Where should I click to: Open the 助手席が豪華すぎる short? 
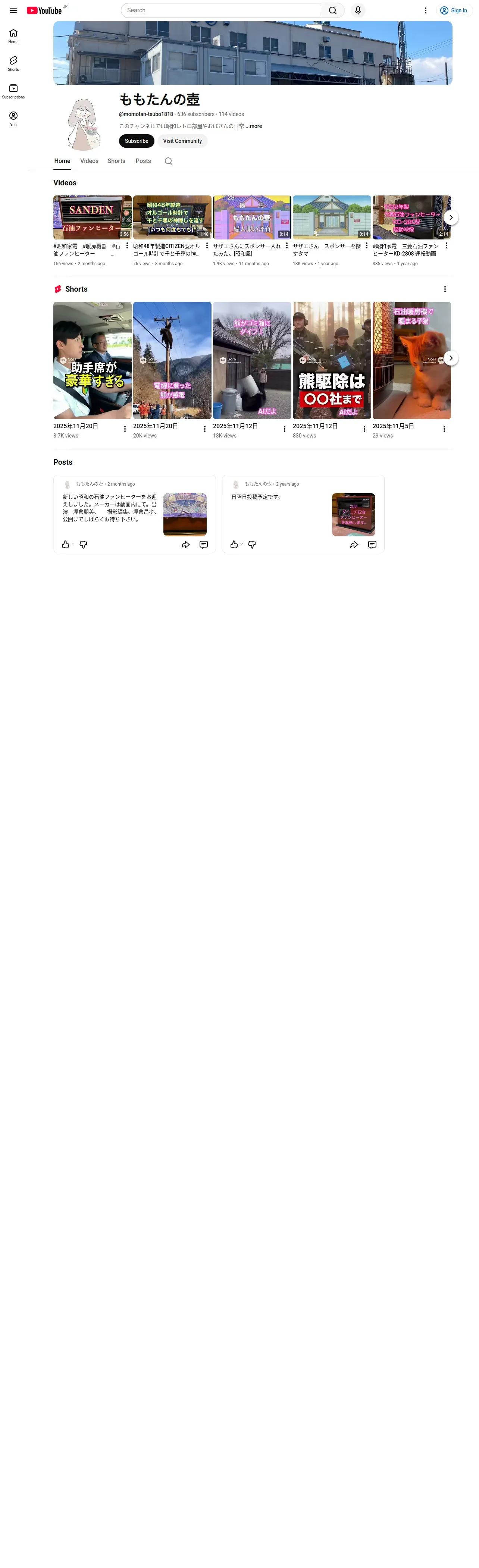(93, 360)
